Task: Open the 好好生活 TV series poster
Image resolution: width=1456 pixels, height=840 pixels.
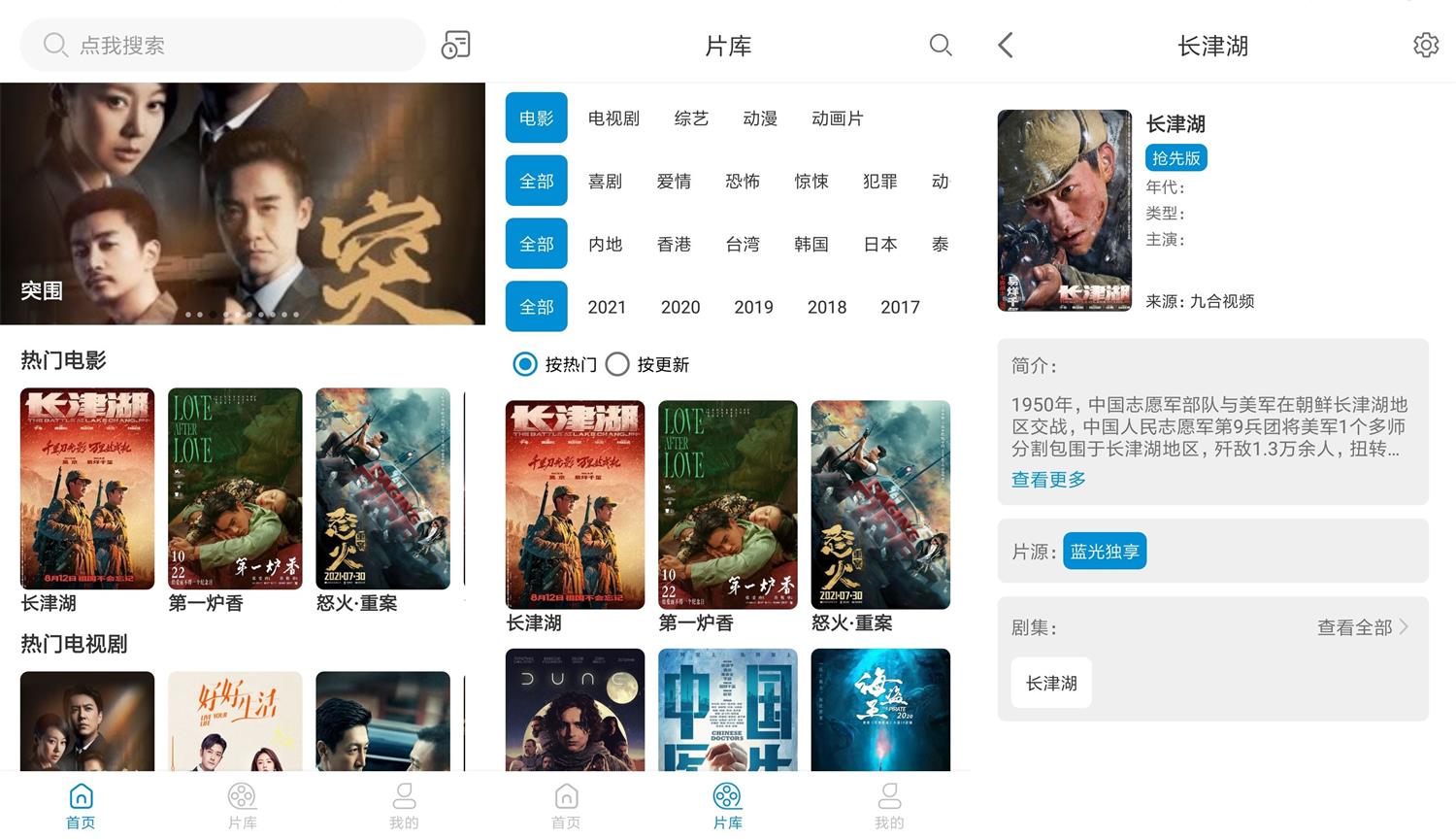Action: (x=235, y=722)
